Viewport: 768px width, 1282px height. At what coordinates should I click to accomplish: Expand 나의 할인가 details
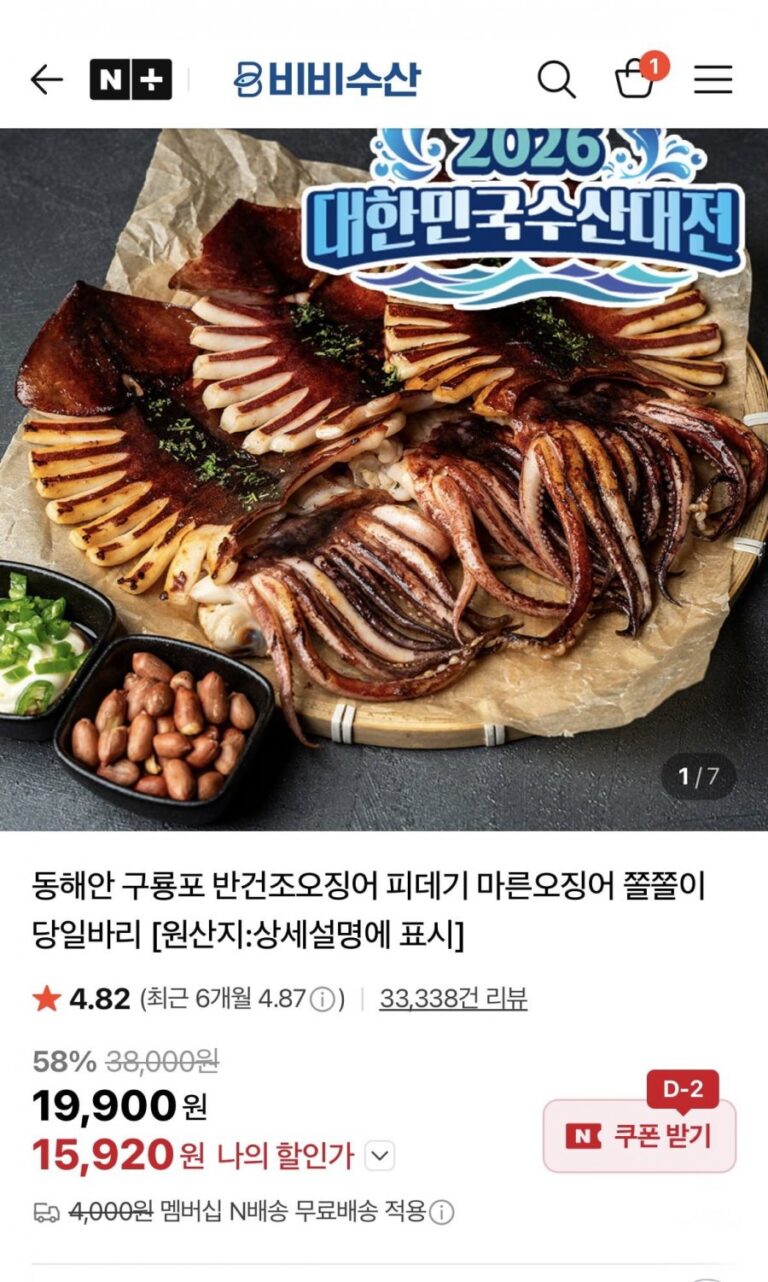coord(379,1157)
